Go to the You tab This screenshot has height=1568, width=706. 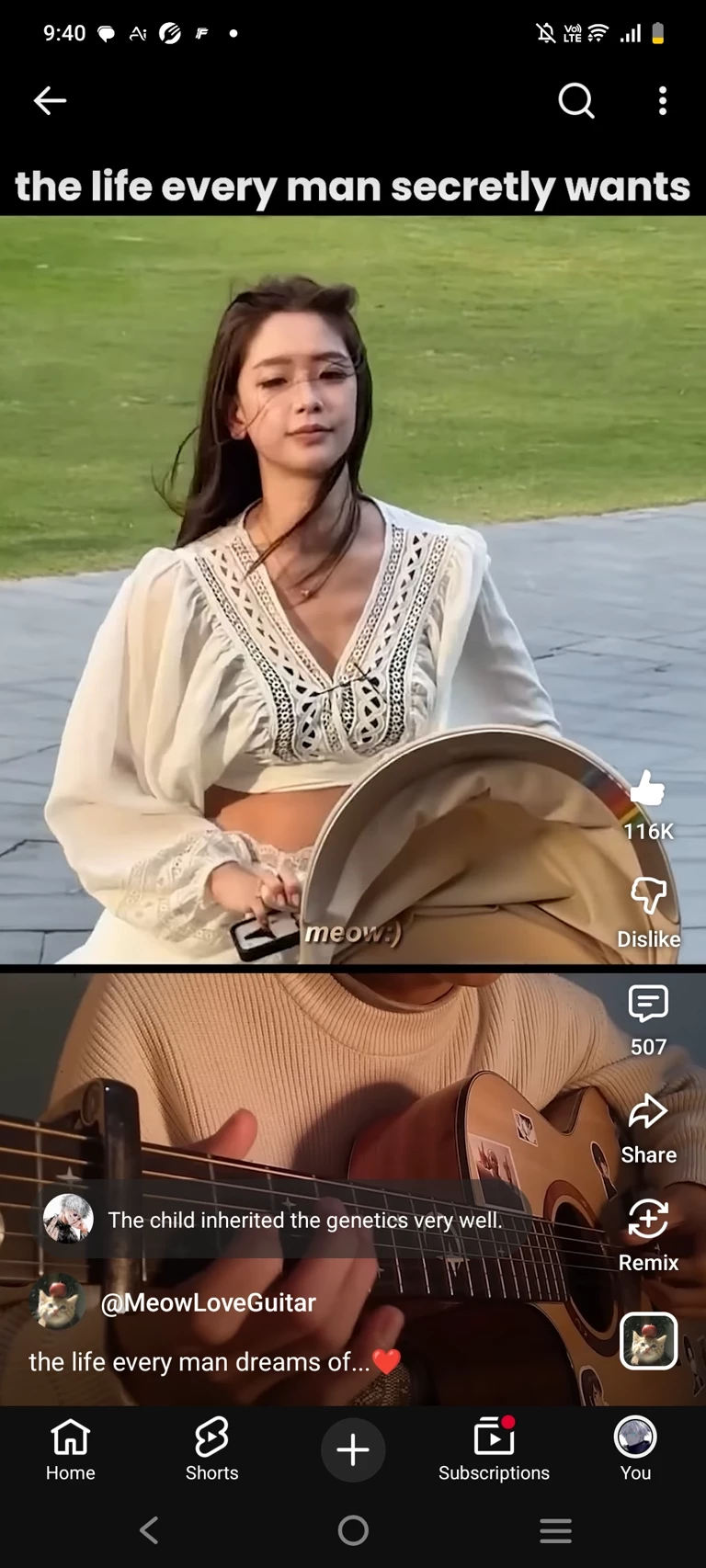pos(635,1449)
